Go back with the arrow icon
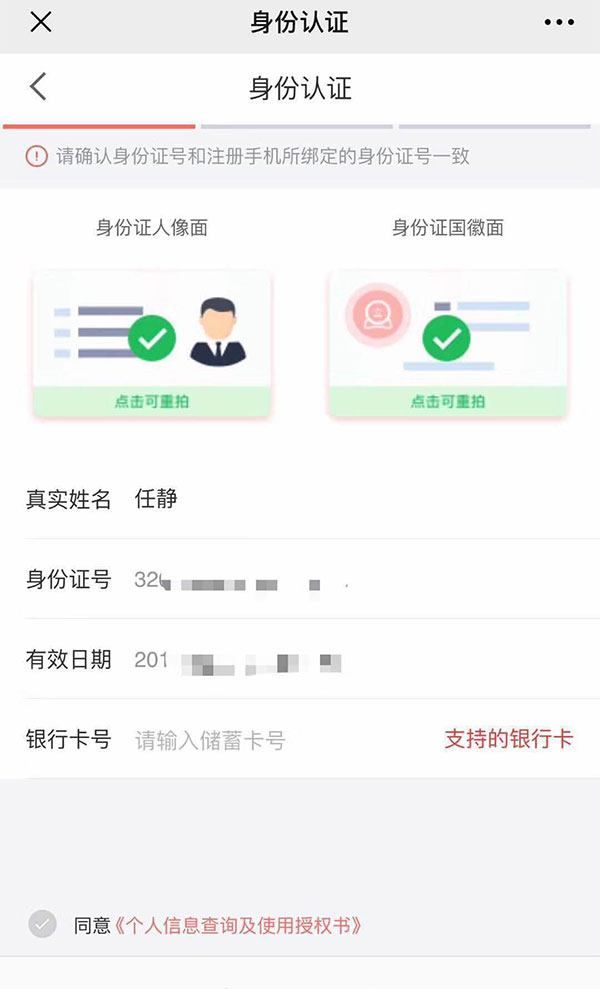The height and width of the screenshot is (989, 600). tap(38, 87)
